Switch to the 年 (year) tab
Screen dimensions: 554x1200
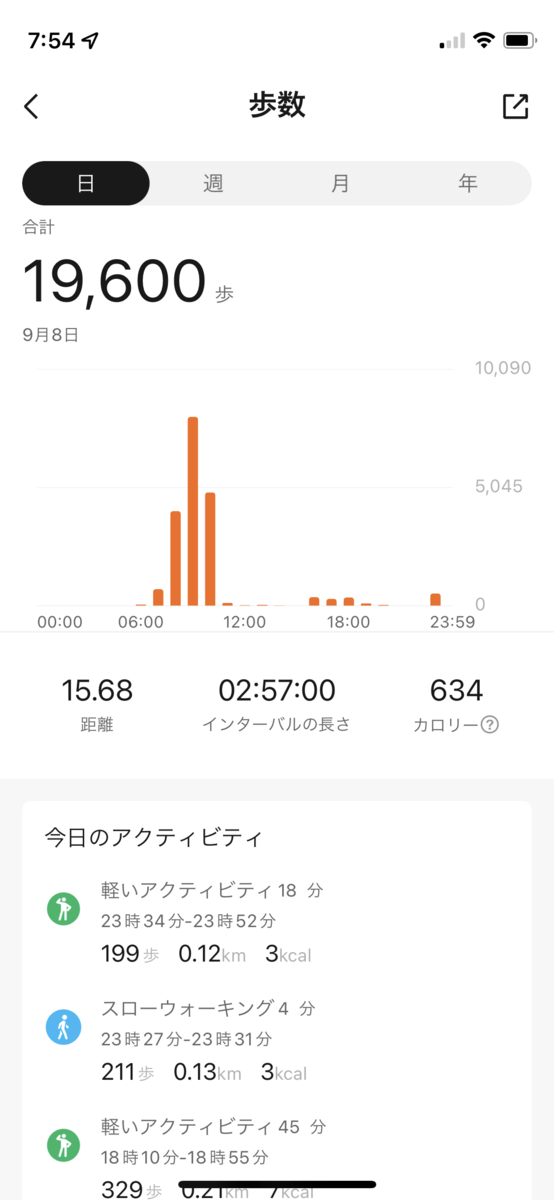(x=467, y=184)
